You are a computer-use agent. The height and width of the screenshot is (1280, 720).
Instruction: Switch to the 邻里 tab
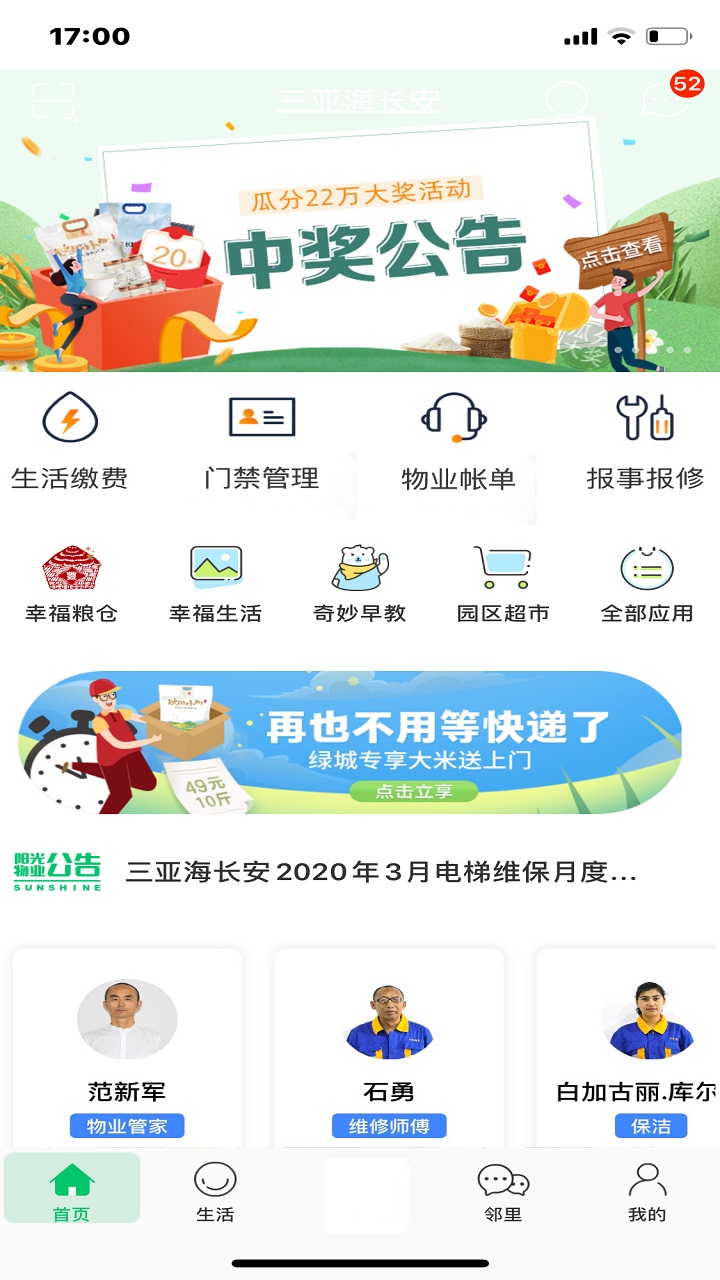coord(503,1191)
